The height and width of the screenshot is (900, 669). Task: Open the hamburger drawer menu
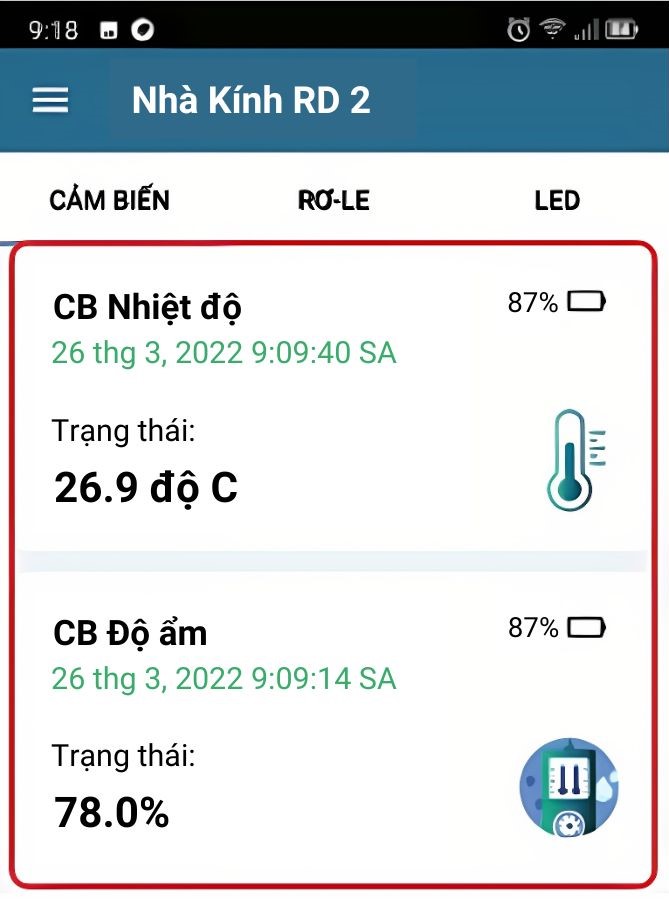point(51,100)
